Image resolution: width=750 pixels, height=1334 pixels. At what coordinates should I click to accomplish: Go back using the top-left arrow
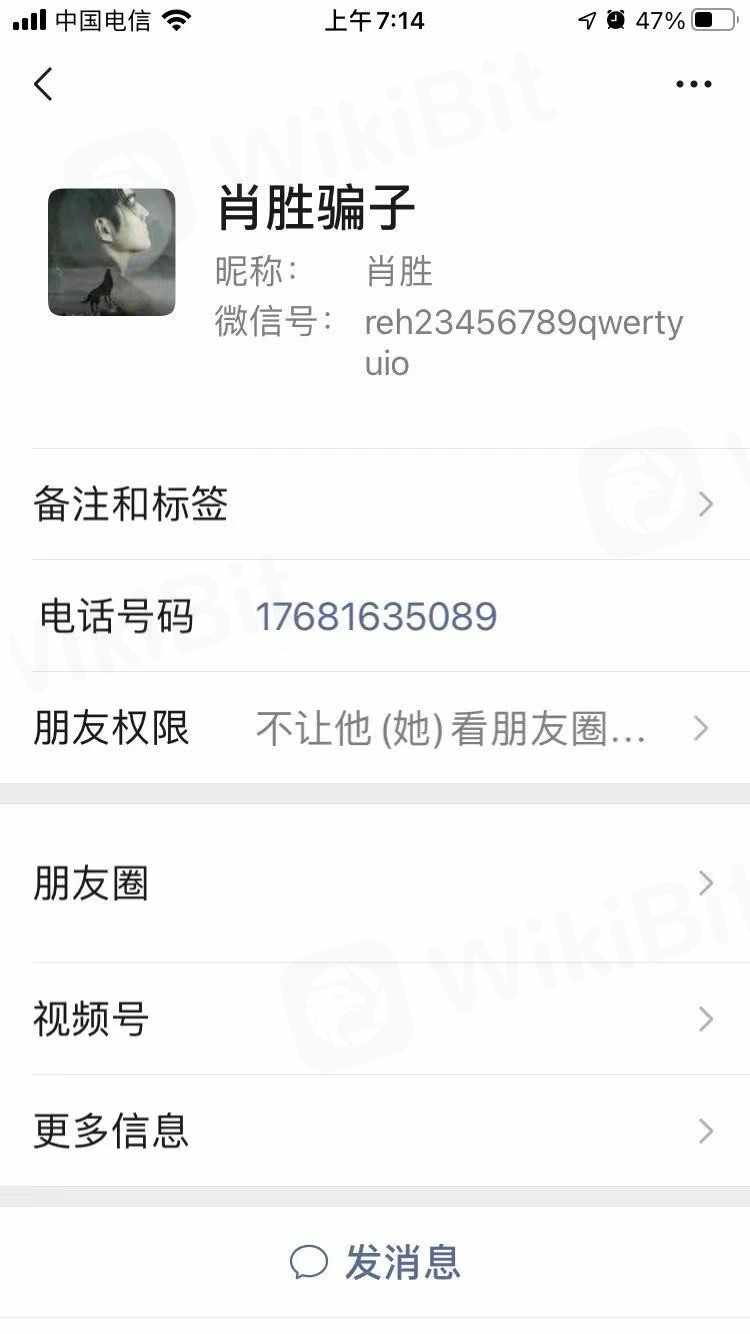coord(43,84)
